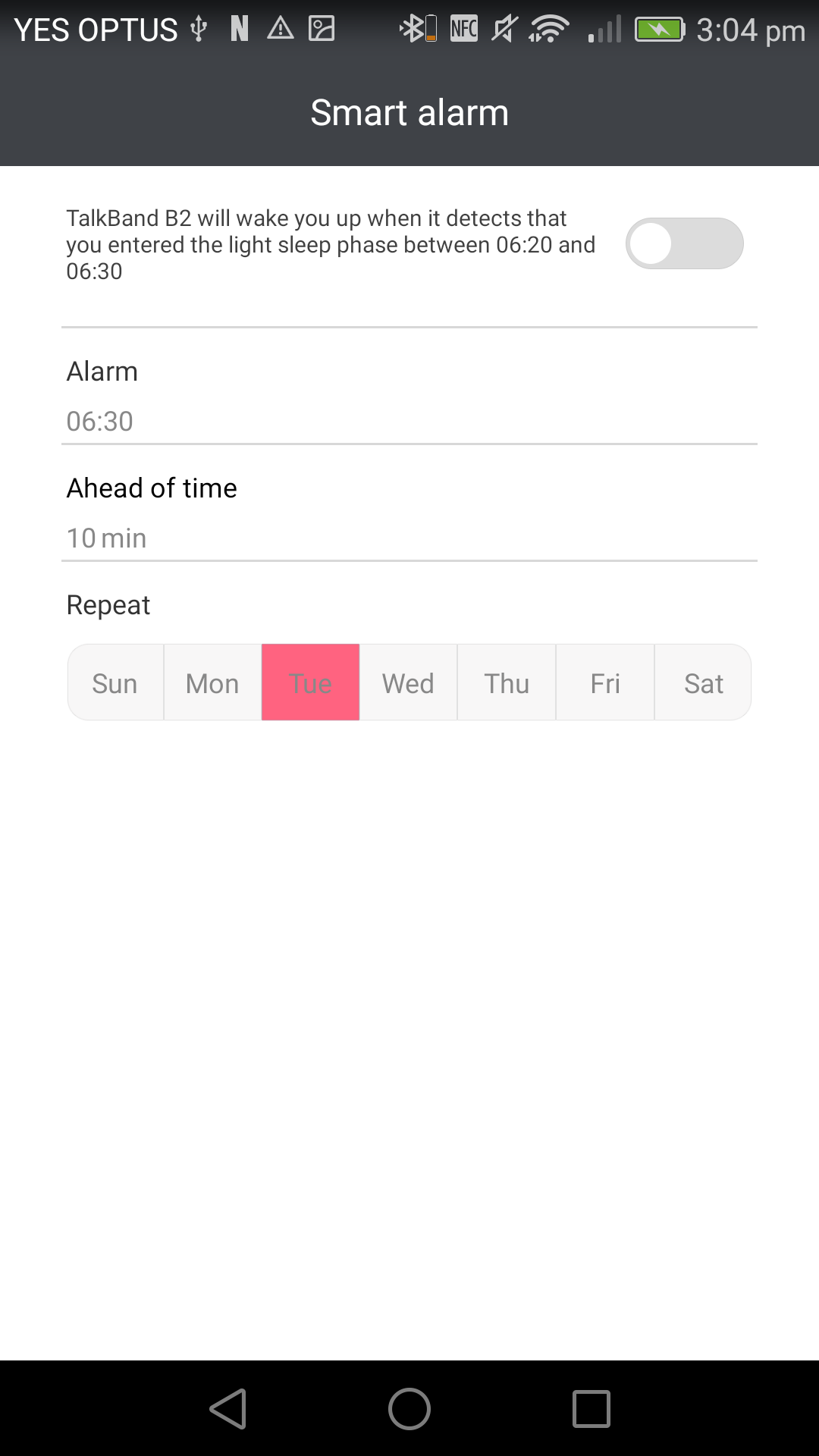This screenshot has width=819, height=1456.
Task: Deselect Tue from alarm repeat
Action: click(311, 682)
